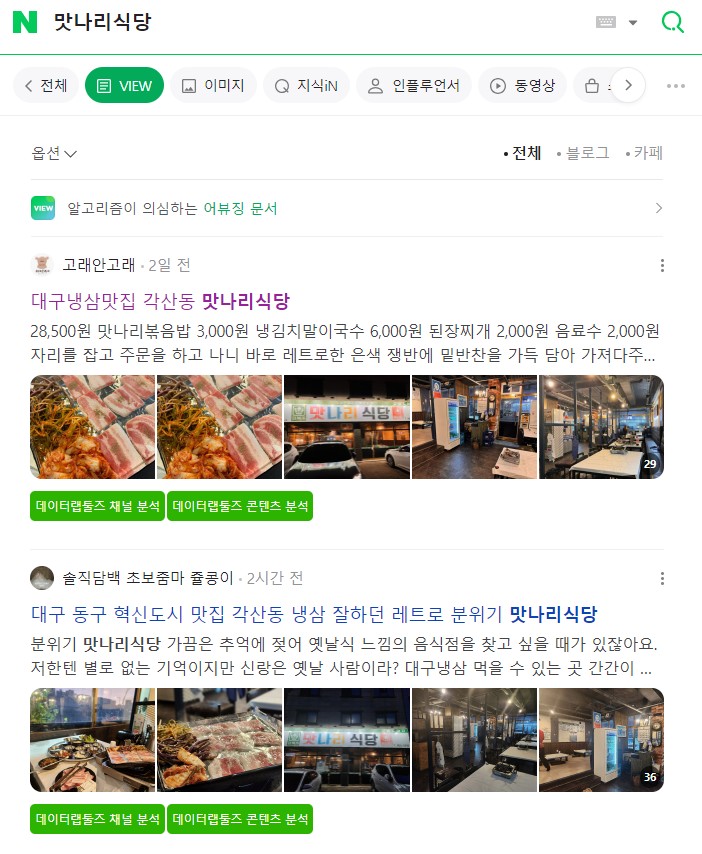
Task: Run search with the magnifier icon
Action: (x=674, y=22)
